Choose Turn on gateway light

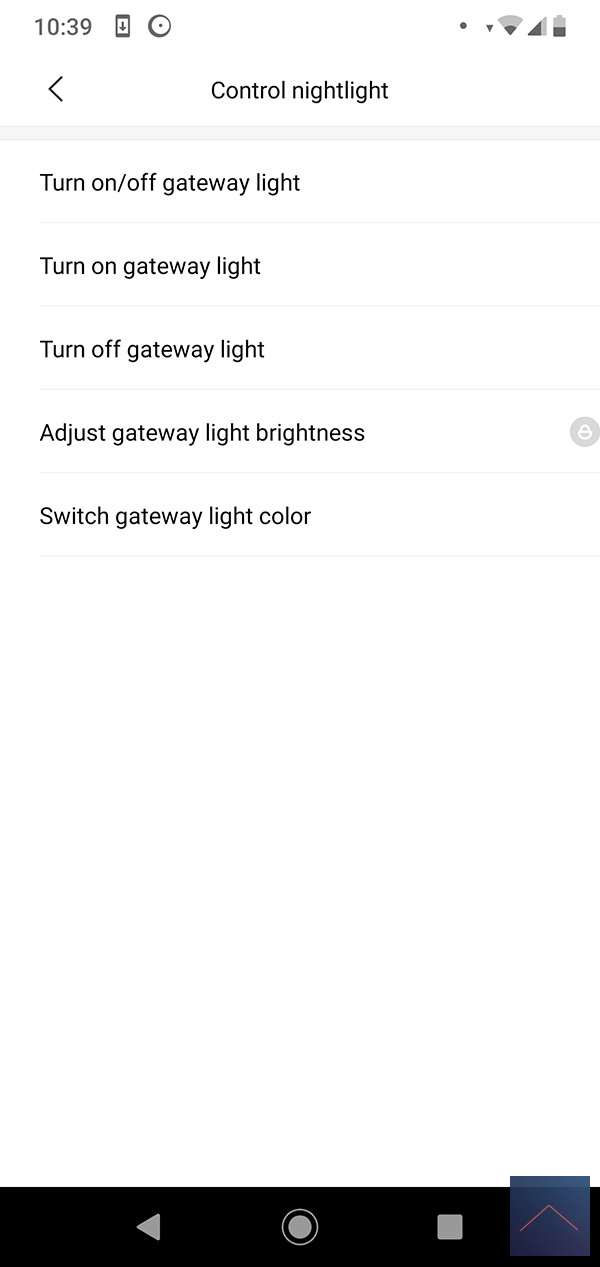150,266
